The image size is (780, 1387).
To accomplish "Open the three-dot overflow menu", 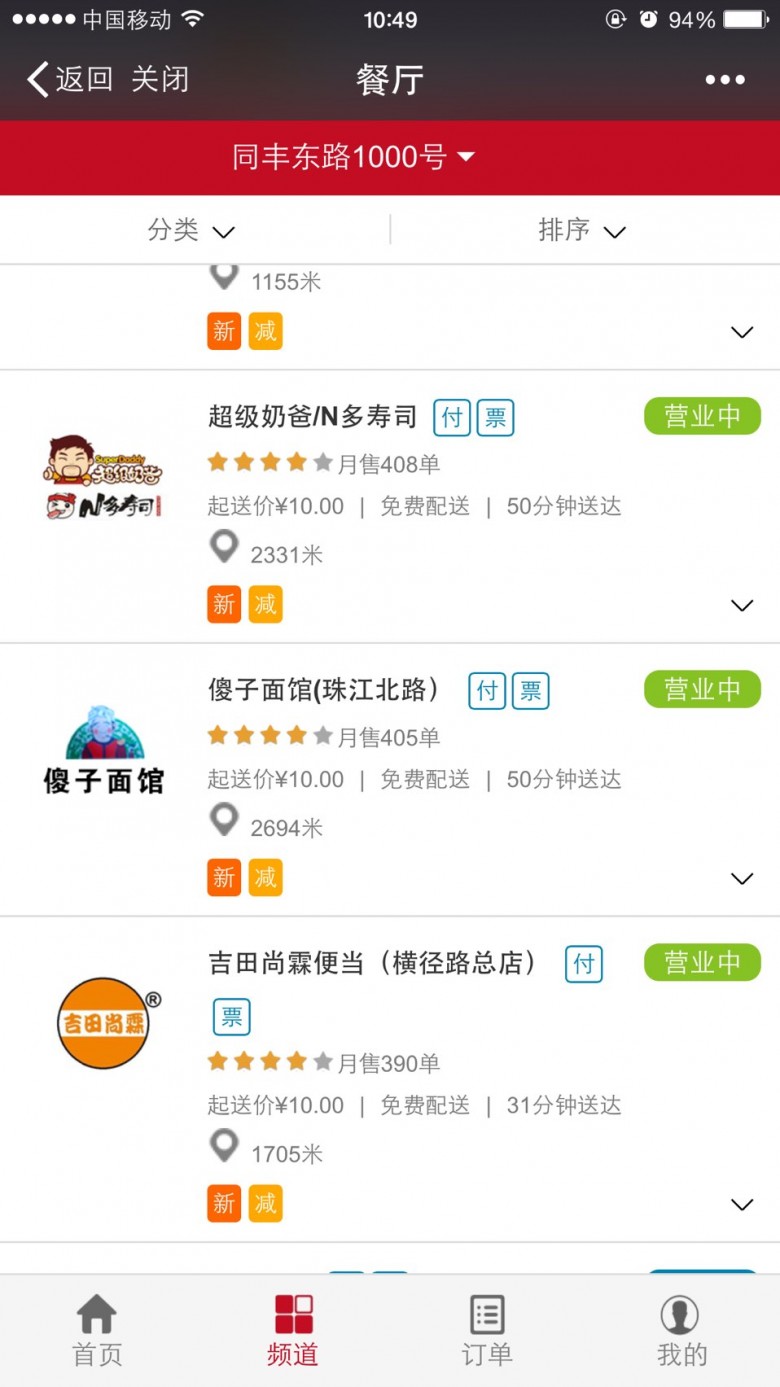I will point(725,80).
